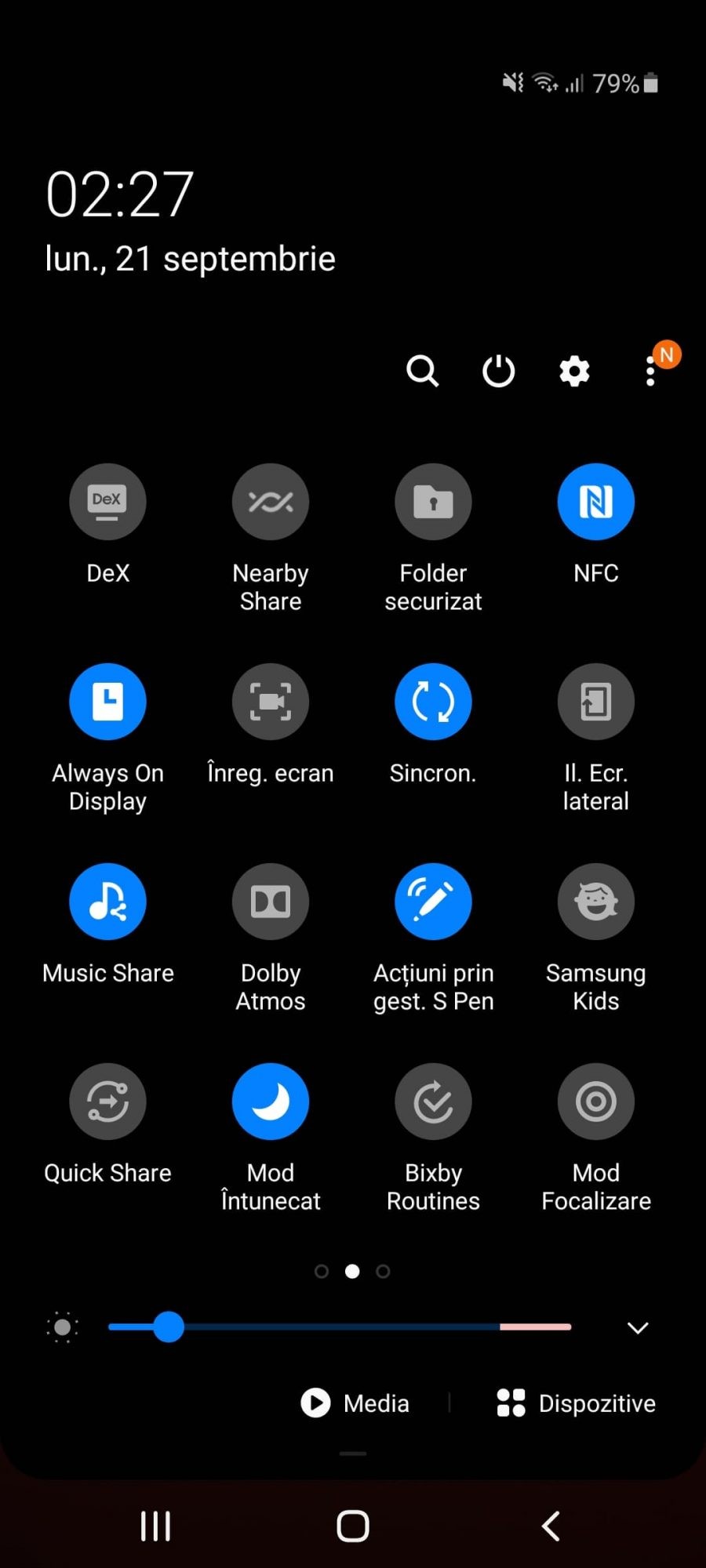Turn off Sincron. toggle
Screen dimensions: 706x1568
pos(433,702)
